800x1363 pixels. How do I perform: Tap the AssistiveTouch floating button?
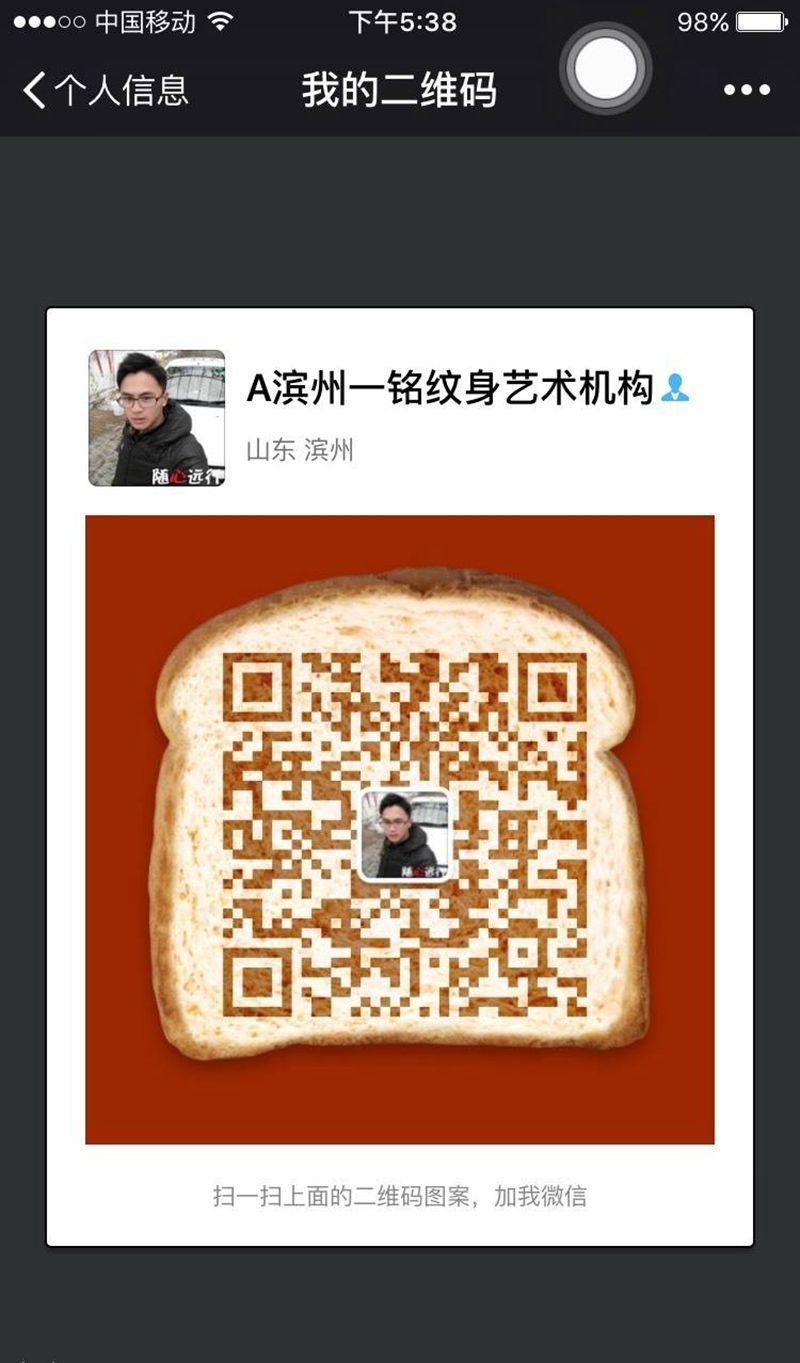[x=605, y=69]
